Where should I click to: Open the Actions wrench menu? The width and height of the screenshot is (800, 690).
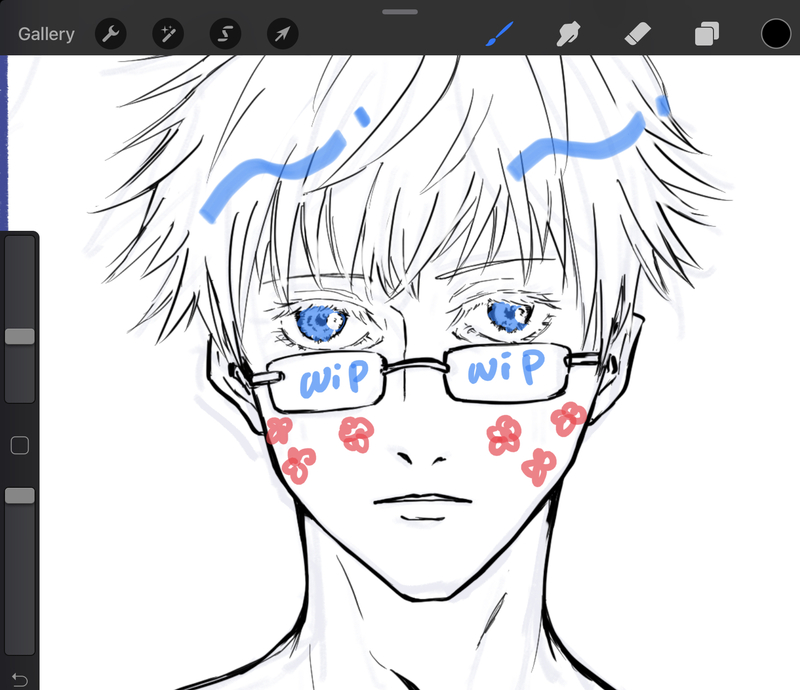110,34
